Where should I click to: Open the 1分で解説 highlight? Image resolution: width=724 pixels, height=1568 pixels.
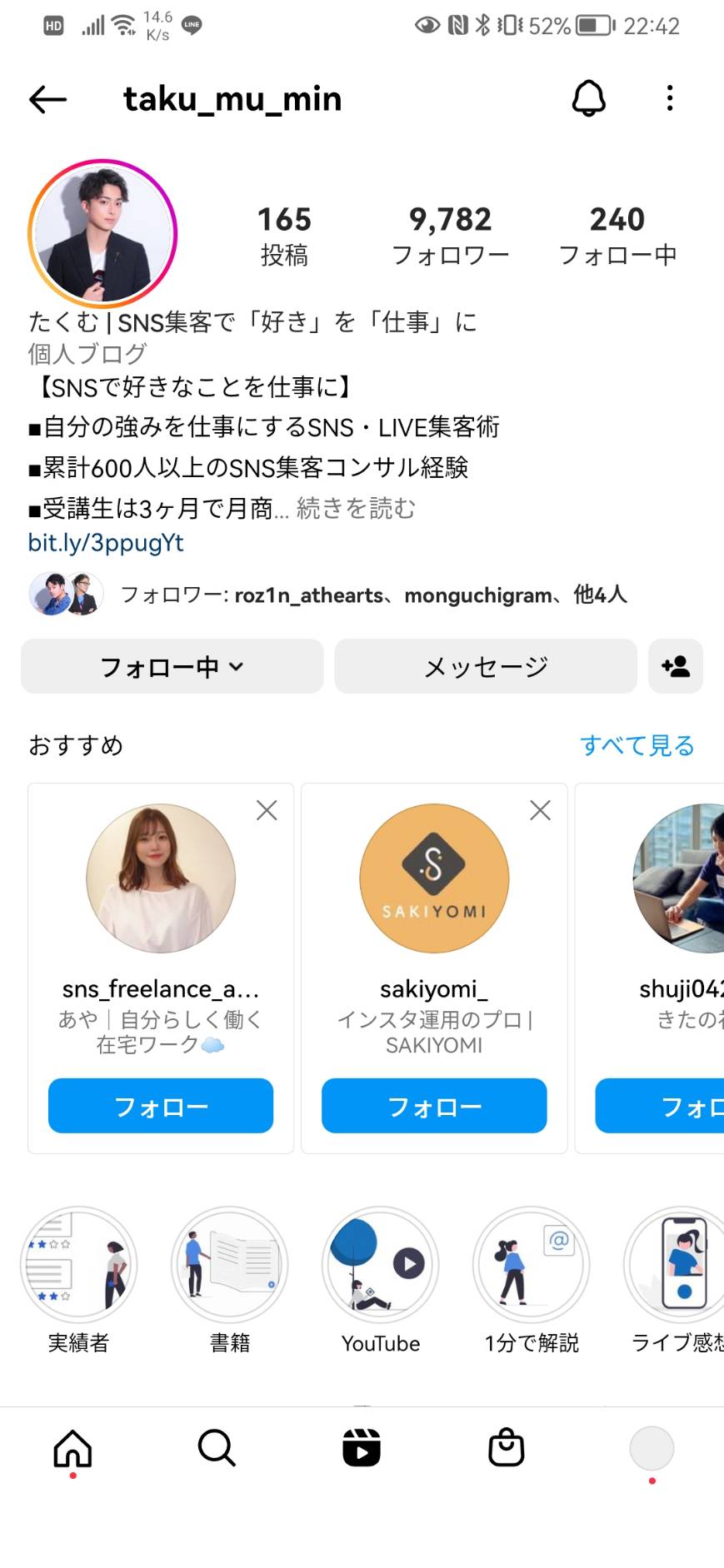[x=532, y=1279]
